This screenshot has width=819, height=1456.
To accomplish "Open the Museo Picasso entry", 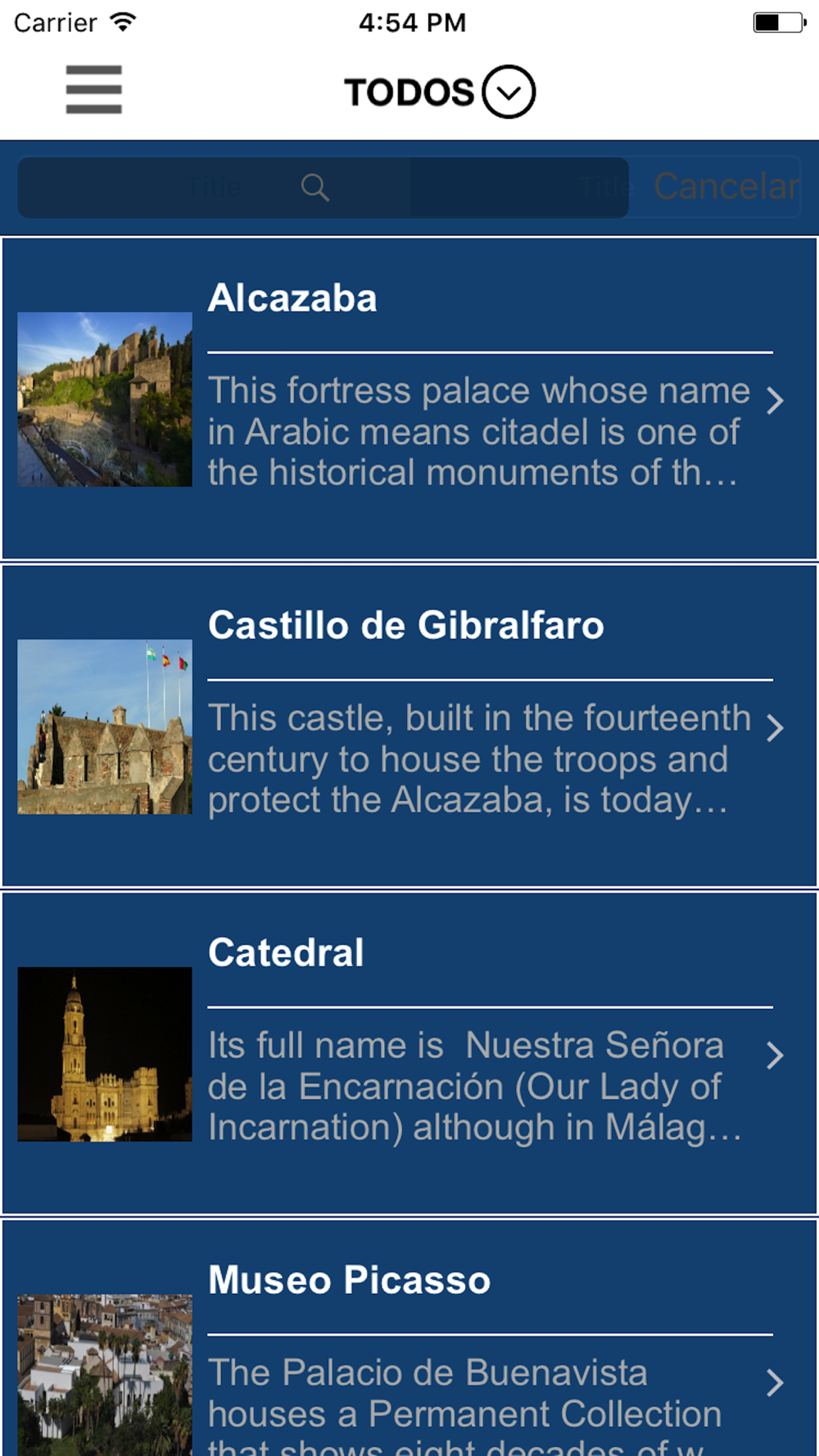I will (x=409, y=1359).
